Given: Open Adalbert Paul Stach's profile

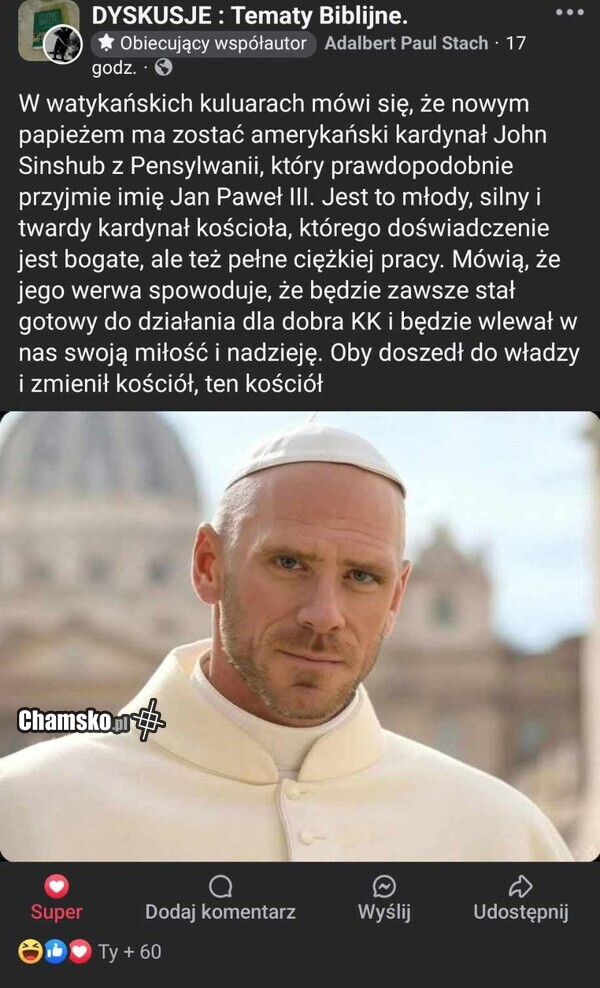Looking at the screenshot, I should tap(406, 43).
